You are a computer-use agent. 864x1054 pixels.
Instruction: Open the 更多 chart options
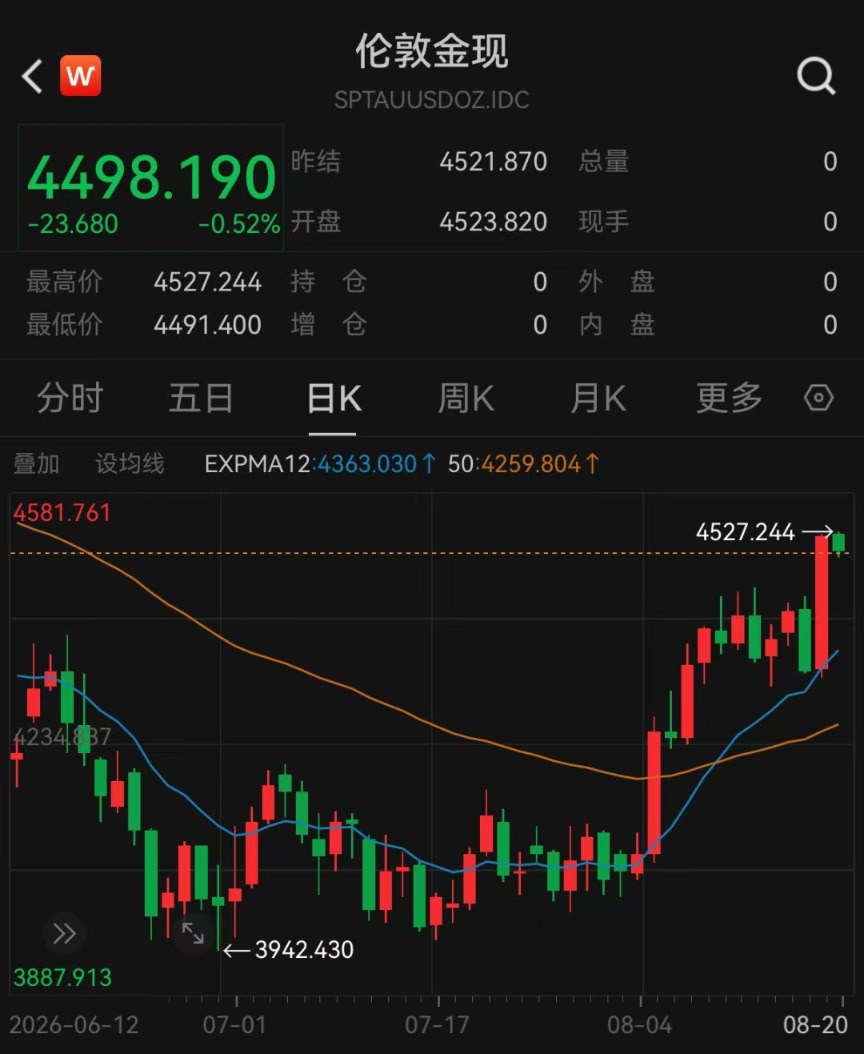click(x=729, y=398)
